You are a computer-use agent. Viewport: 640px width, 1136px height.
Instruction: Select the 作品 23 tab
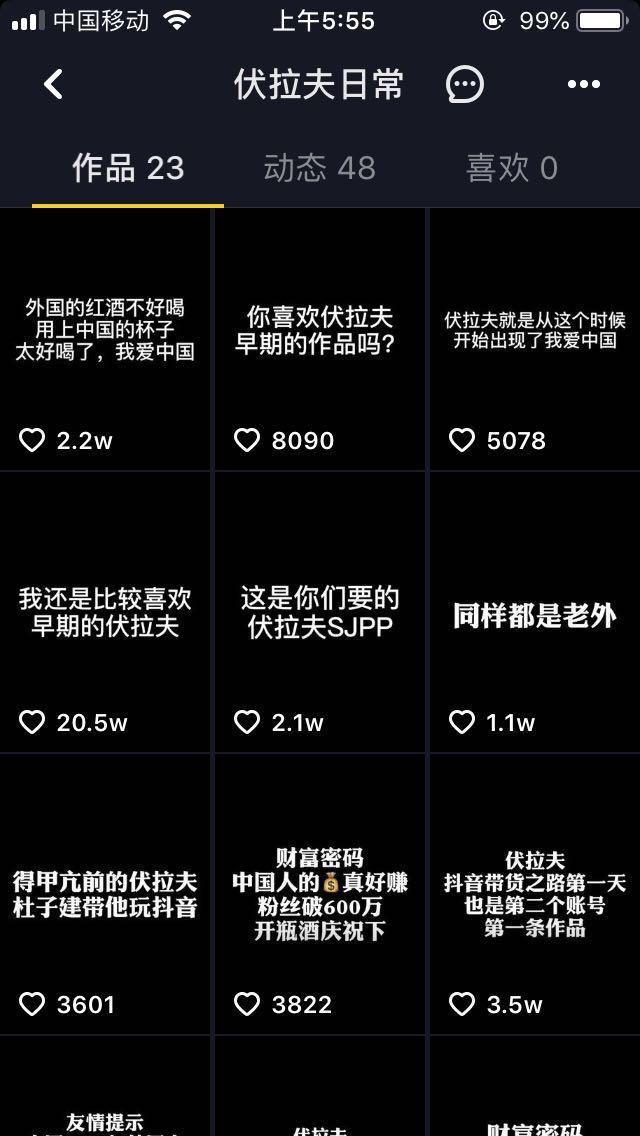point(128,168)
